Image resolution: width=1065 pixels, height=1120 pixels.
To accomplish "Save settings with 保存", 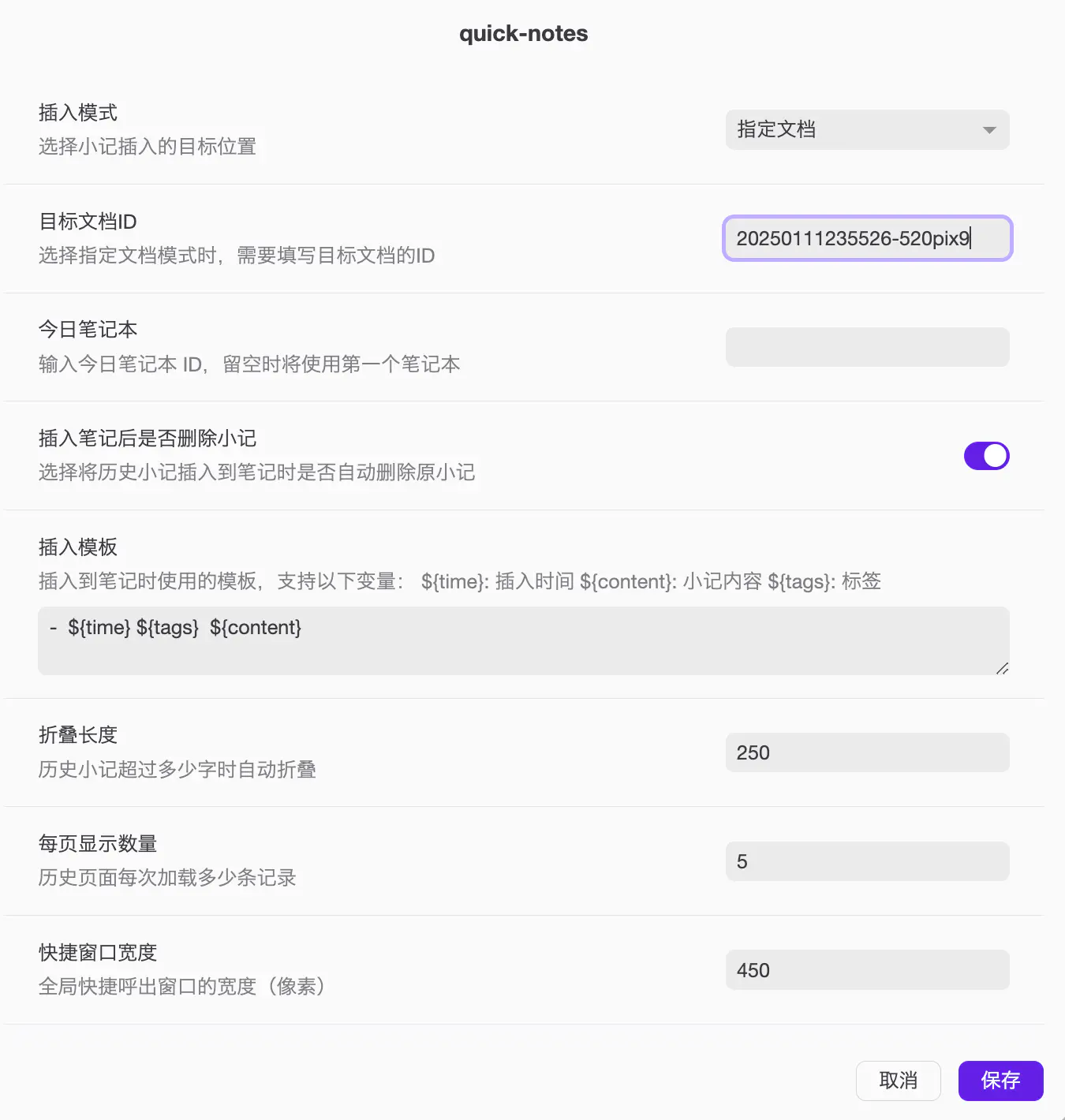I will coord(1000,1081).
